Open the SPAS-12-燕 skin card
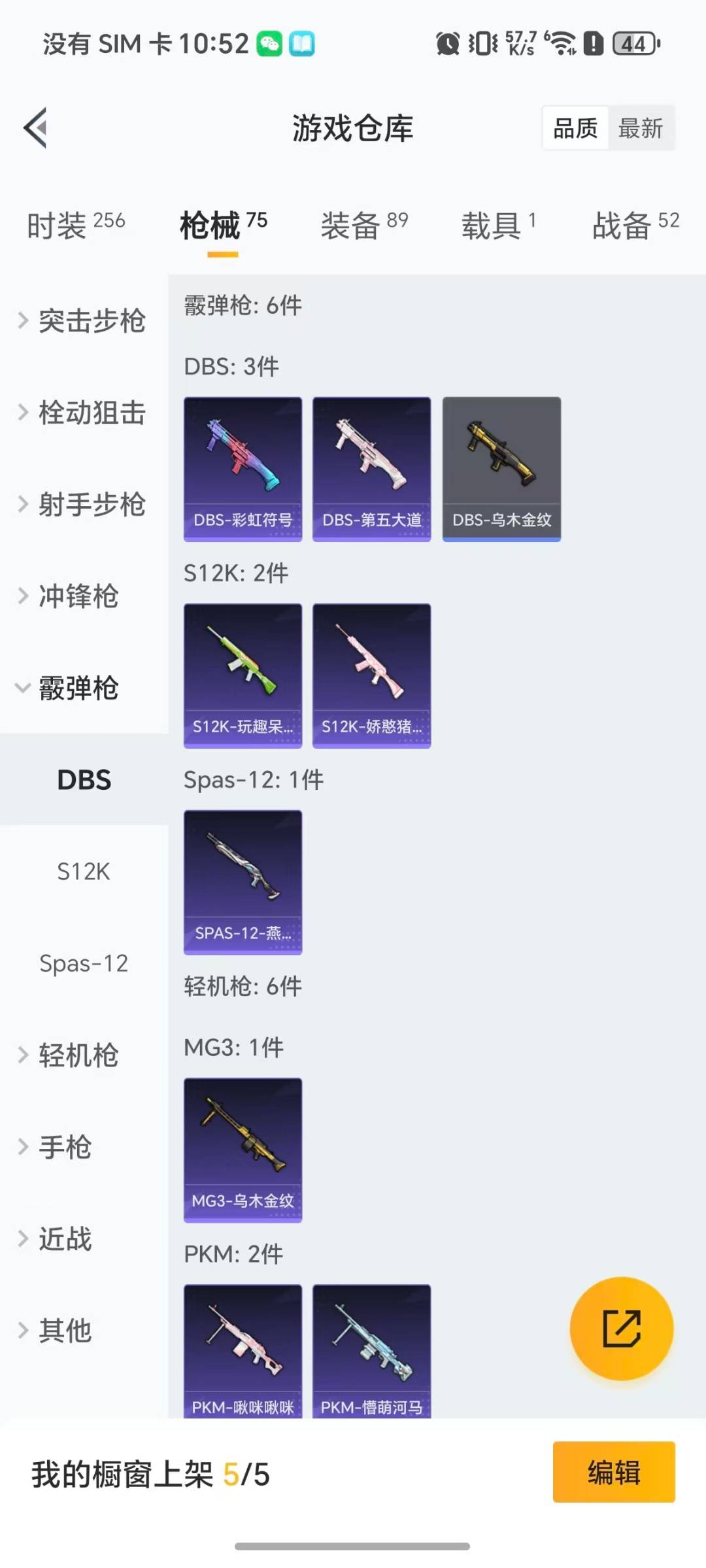 point(242,881)
